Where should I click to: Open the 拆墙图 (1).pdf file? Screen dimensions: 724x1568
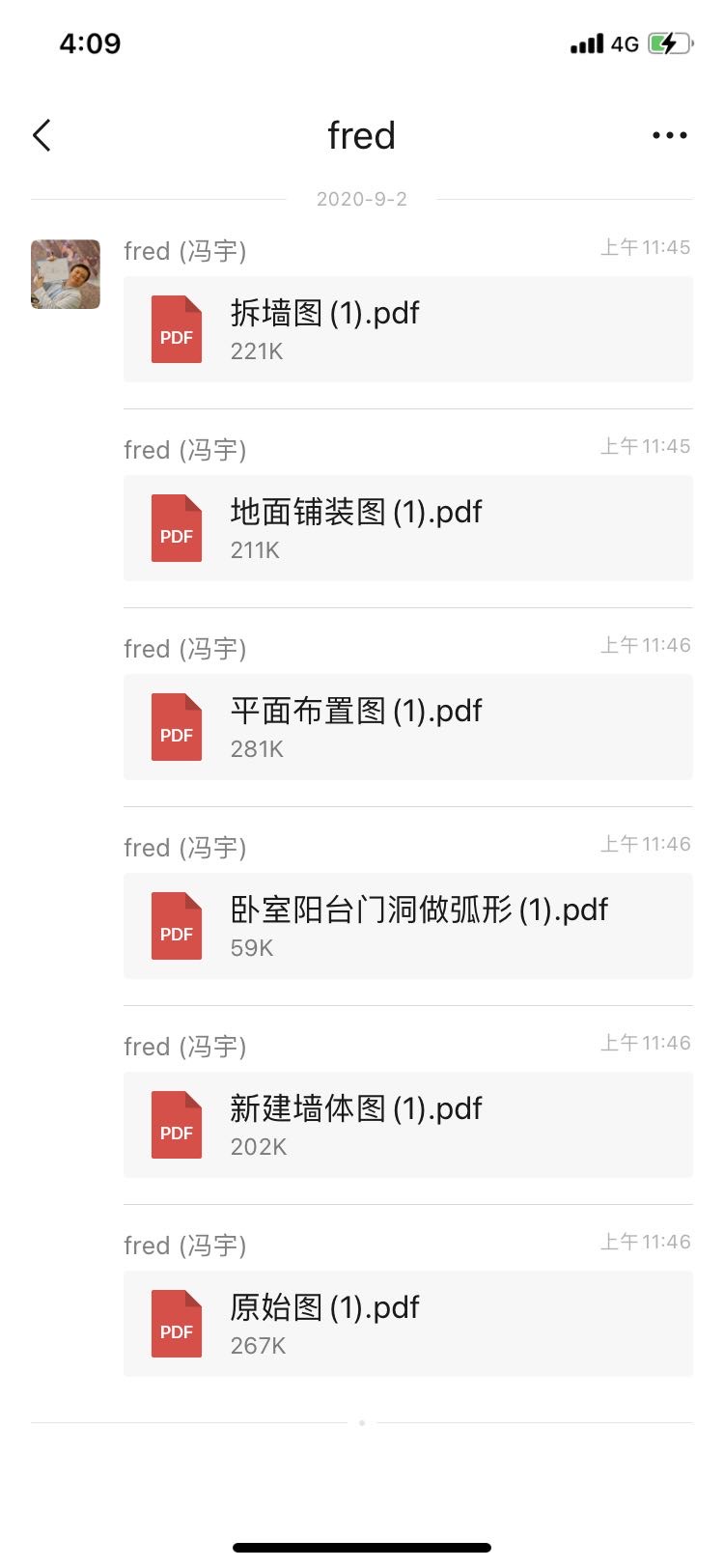[407, 329]
